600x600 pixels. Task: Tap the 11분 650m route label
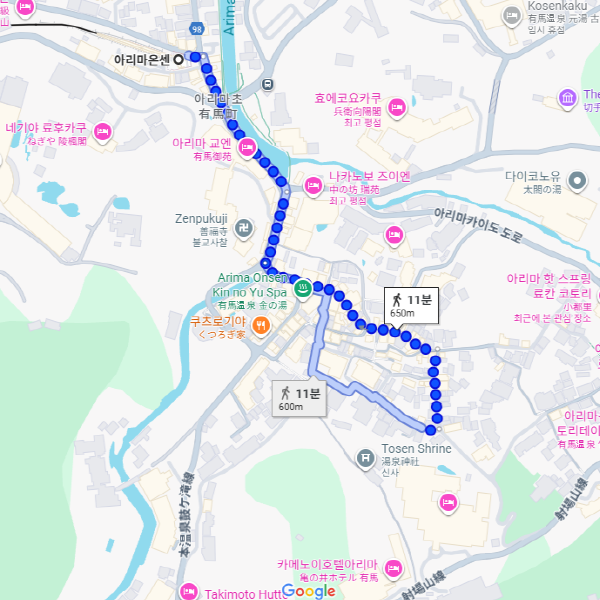(x=412, y=305)
